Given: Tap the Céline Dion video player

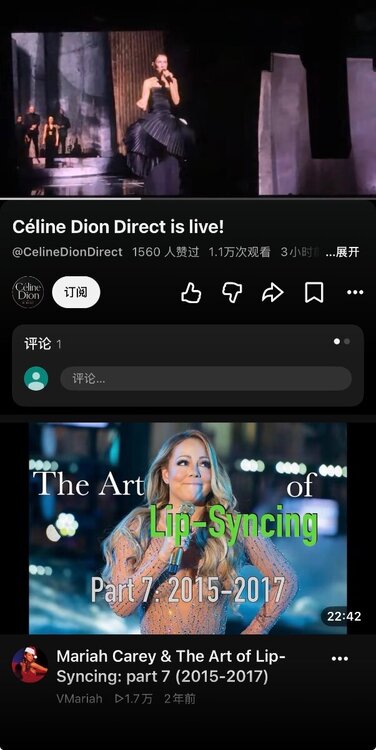Looking at the screenshot, I should 188,112.
